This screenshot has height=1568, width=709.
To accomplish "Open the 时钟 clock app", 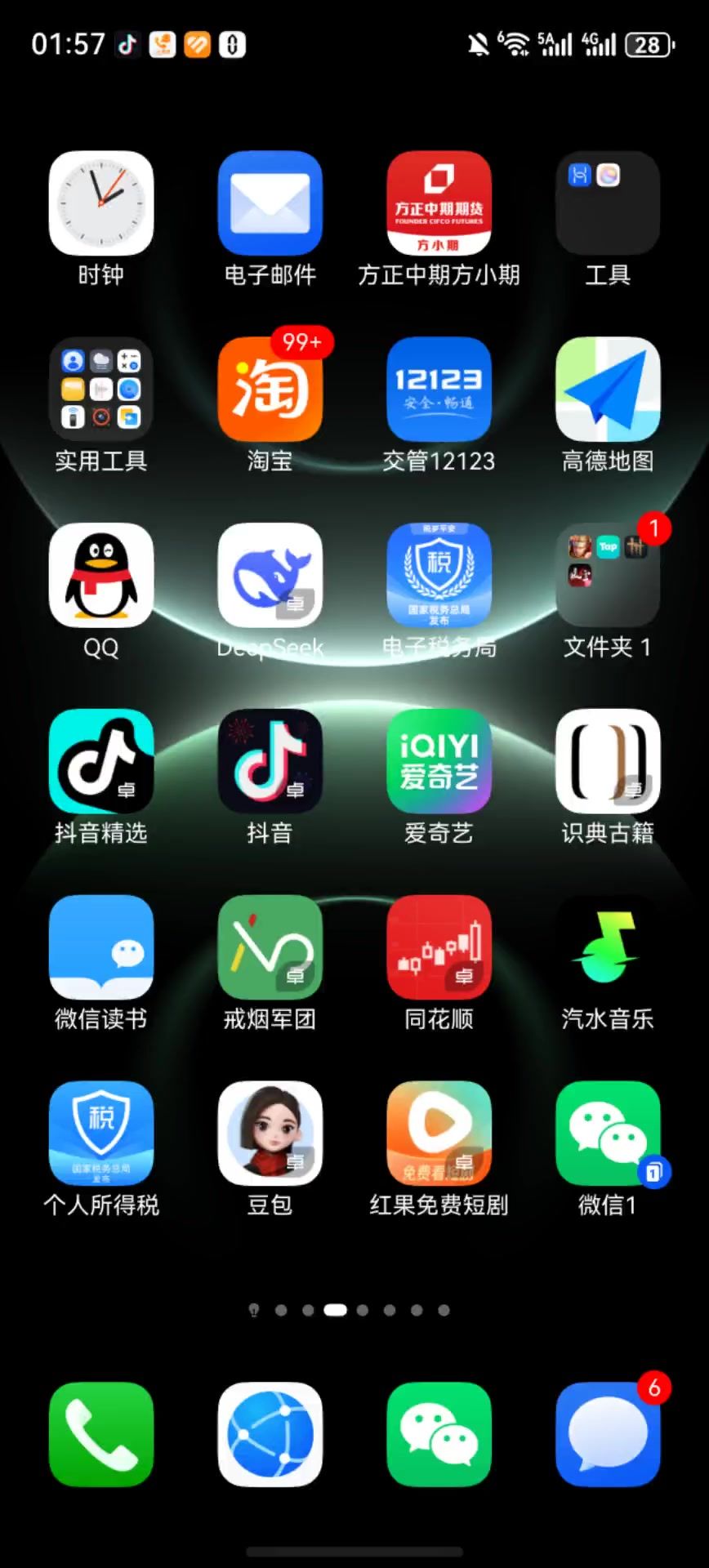I will [x=101, y=203].
